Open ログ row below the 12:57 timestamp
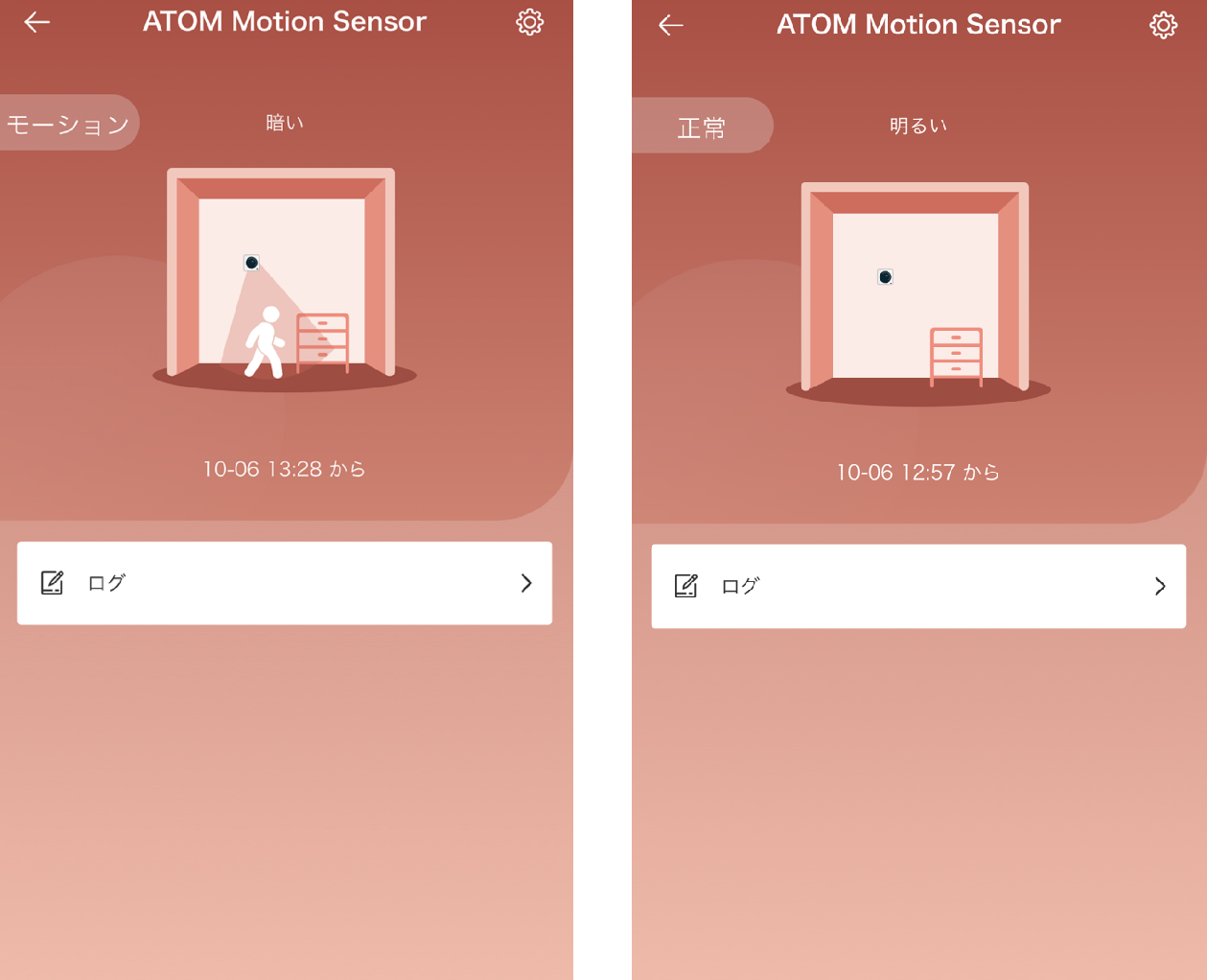Viewport: 1207px width, 980px height. [918, 586]
